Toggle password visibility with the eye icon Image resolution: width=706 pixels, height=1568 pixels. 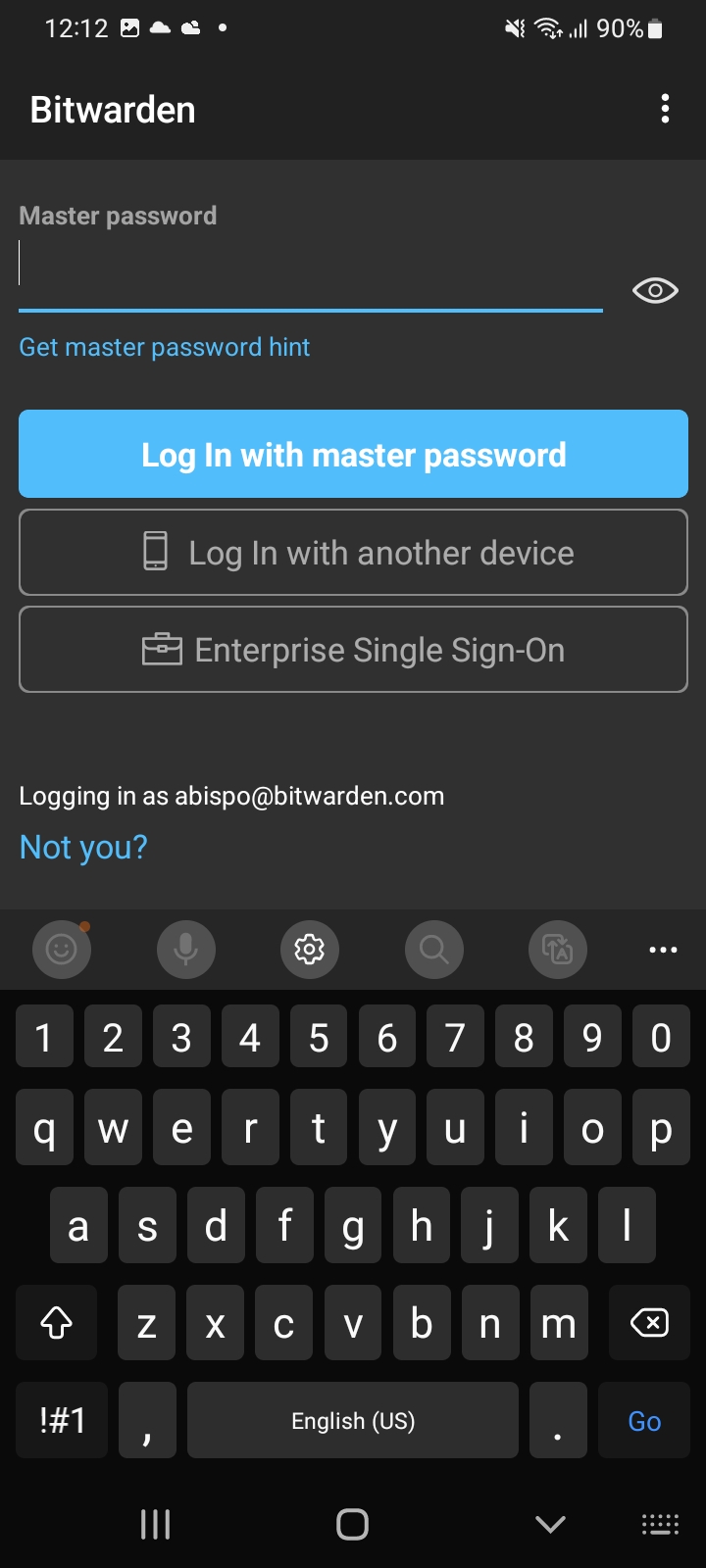point(655,290)
